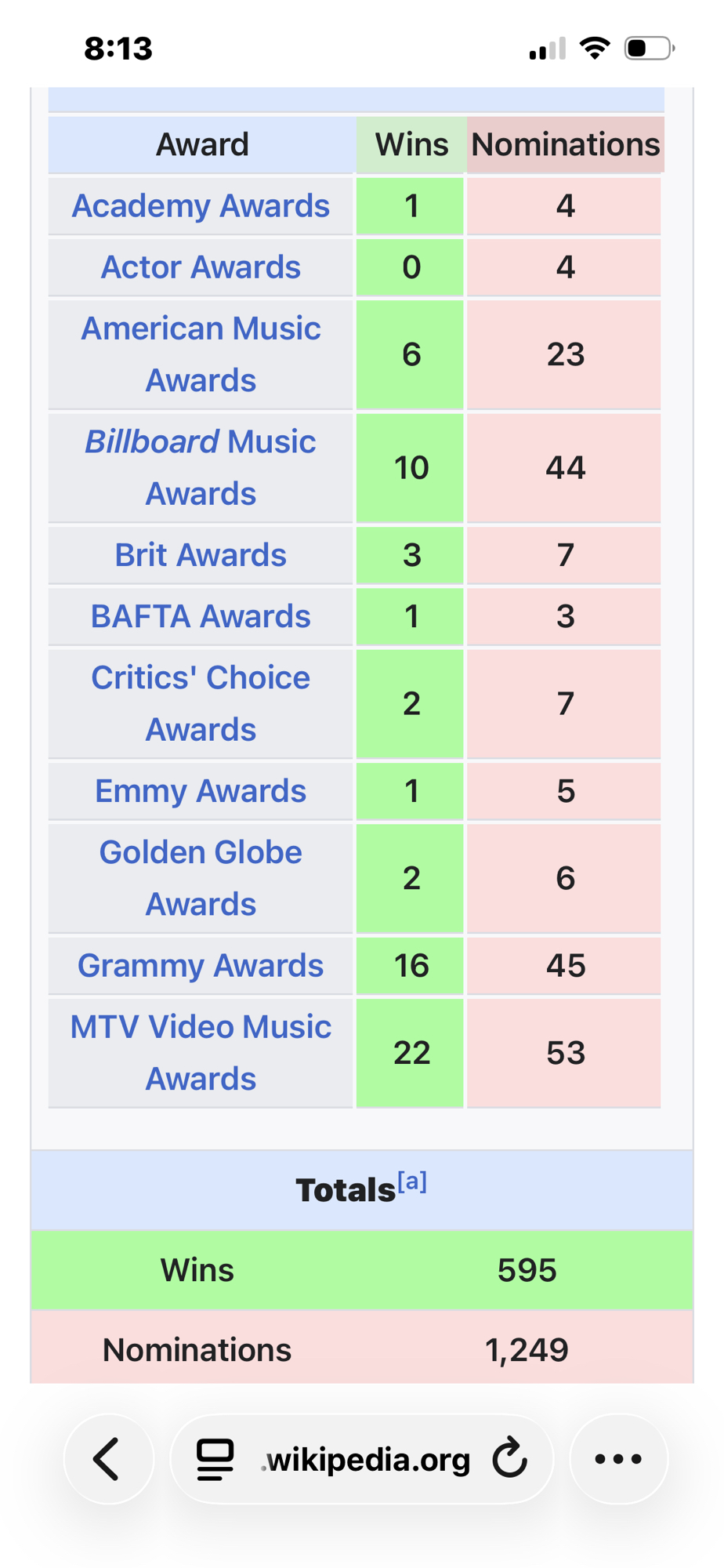Image resolution: width=724 pixels, height=1568 pixels.
Task: Open the BAFTA Awards link
Action: point(201,616)
